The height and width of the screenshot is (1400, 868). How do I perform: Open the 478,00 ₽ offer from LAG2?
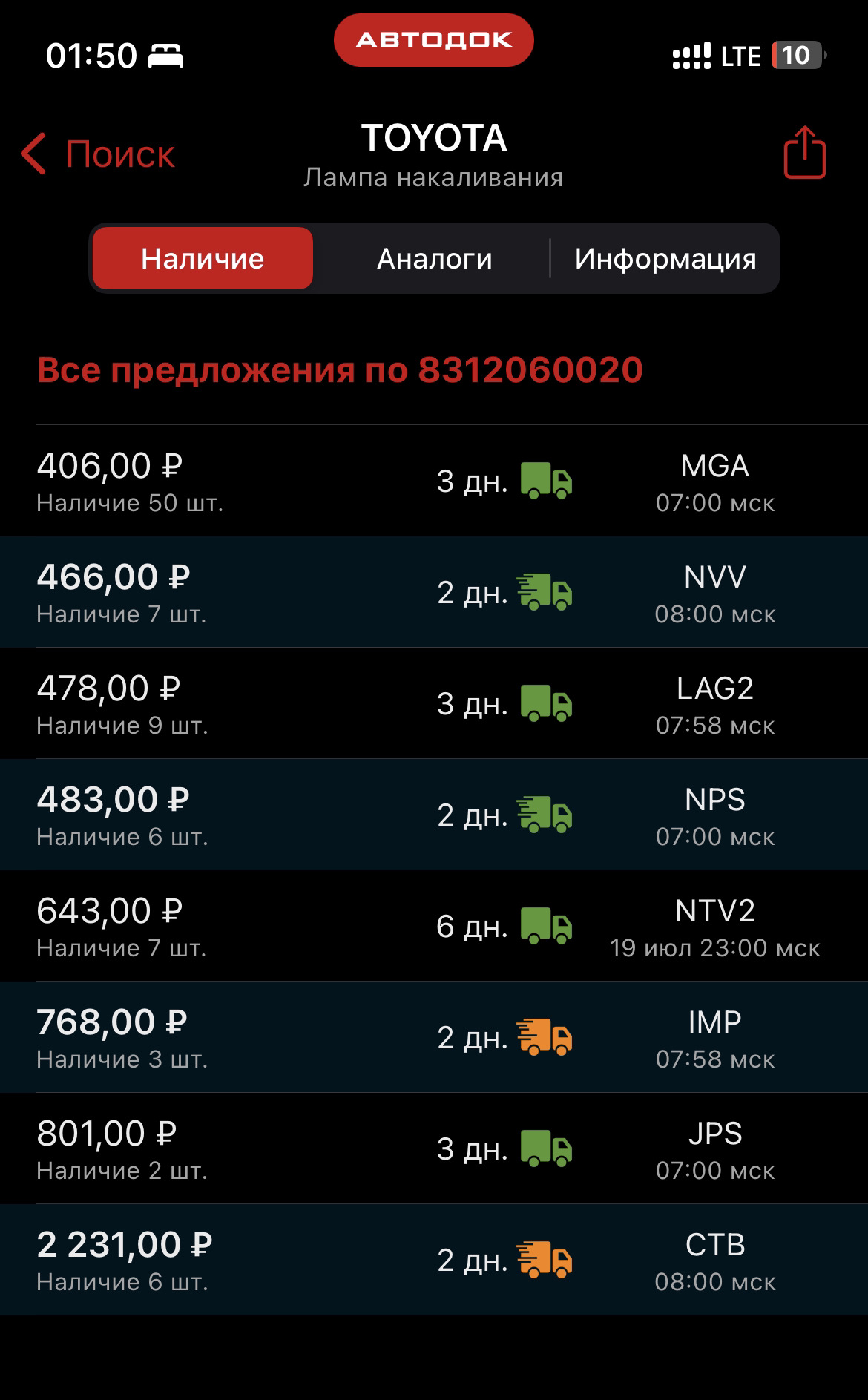click(434, 703)
